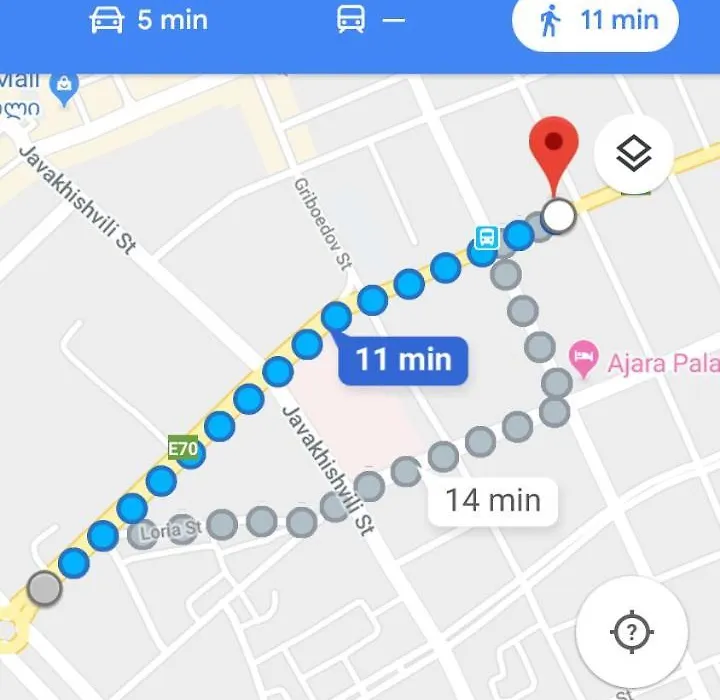The height and width of the screenshot is (700, 720).
Task: Open the Ajara Palace hotel marker
Action: (584, 355)
